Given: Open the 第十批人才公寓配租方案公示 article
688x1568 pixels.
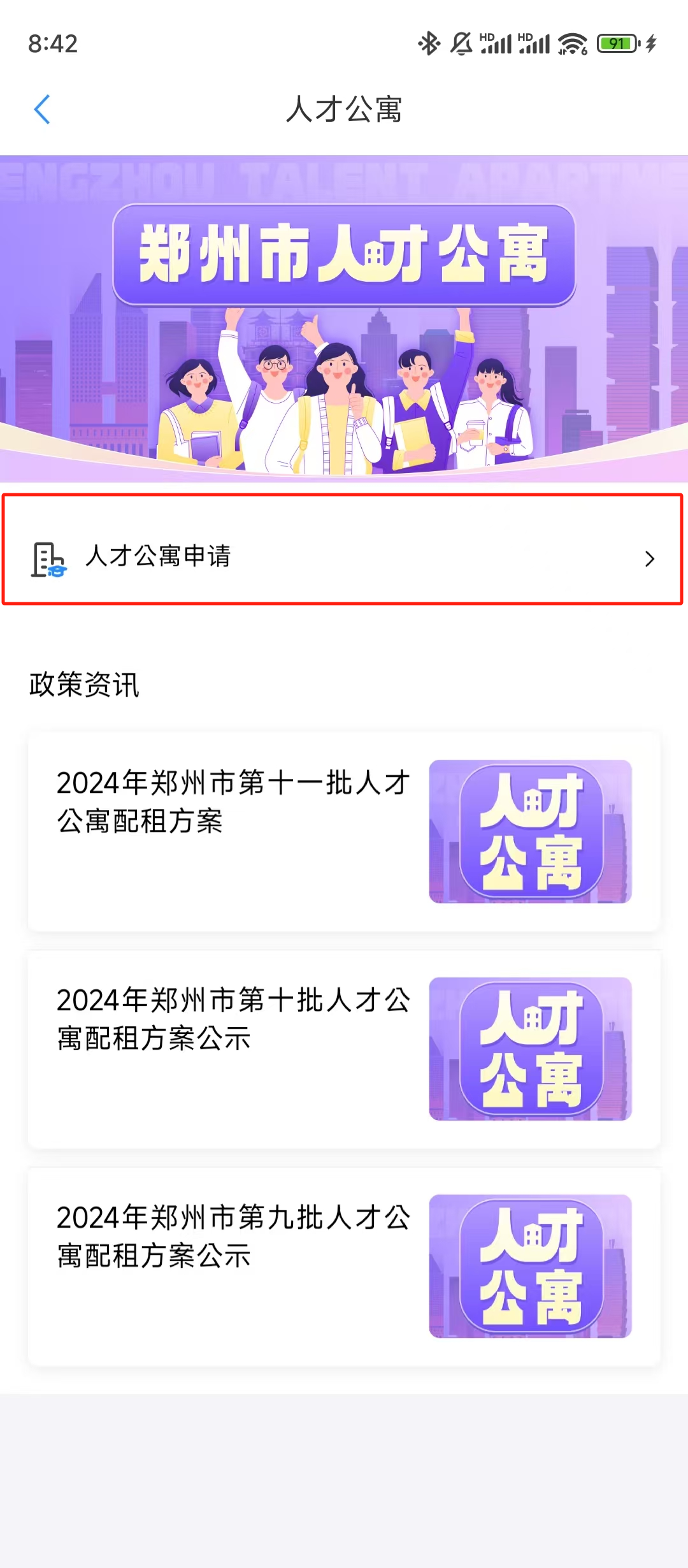Looking at the screenshot, I should click(x=343, y=1048).
